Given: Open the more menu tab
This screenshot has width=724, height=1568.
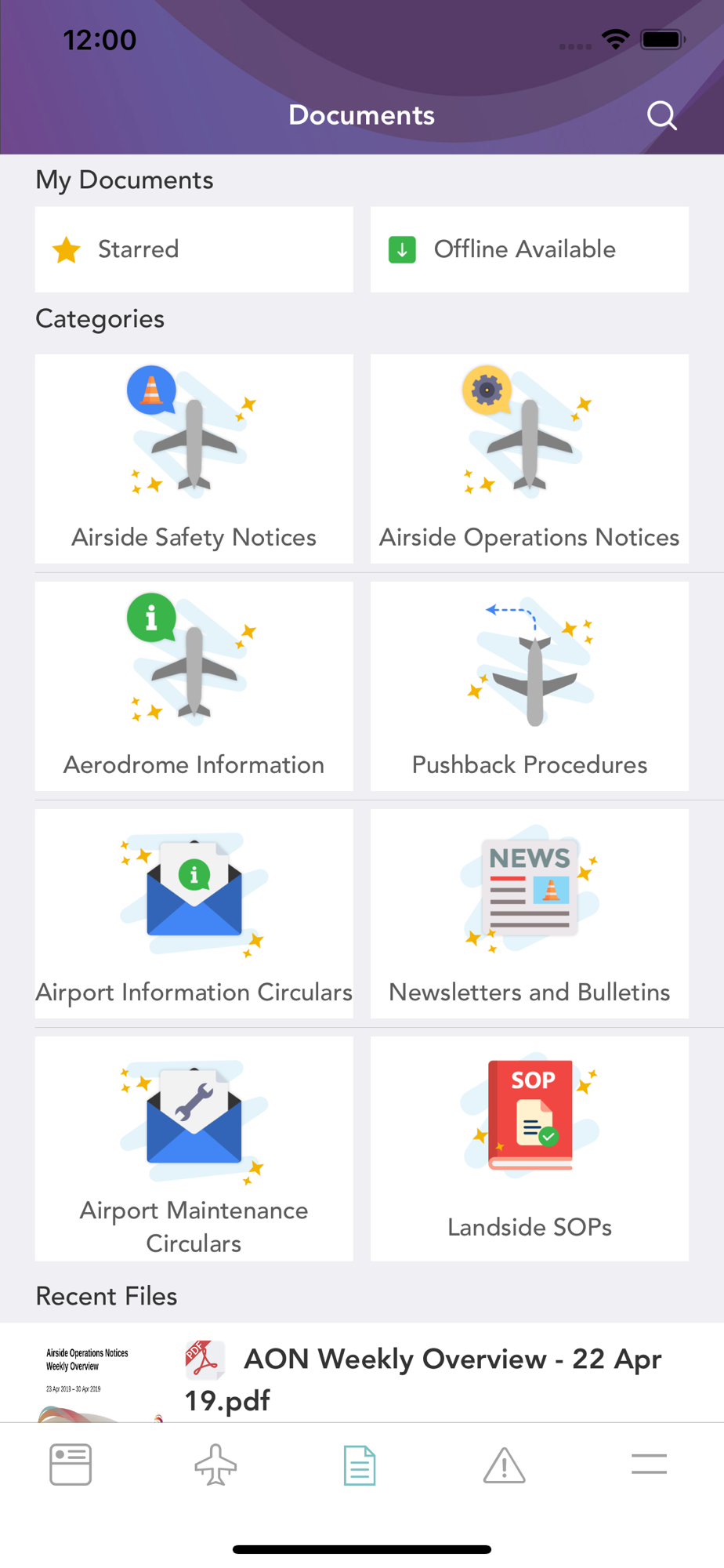Looking at the screenshot, I should click(x=649, y=1465).
